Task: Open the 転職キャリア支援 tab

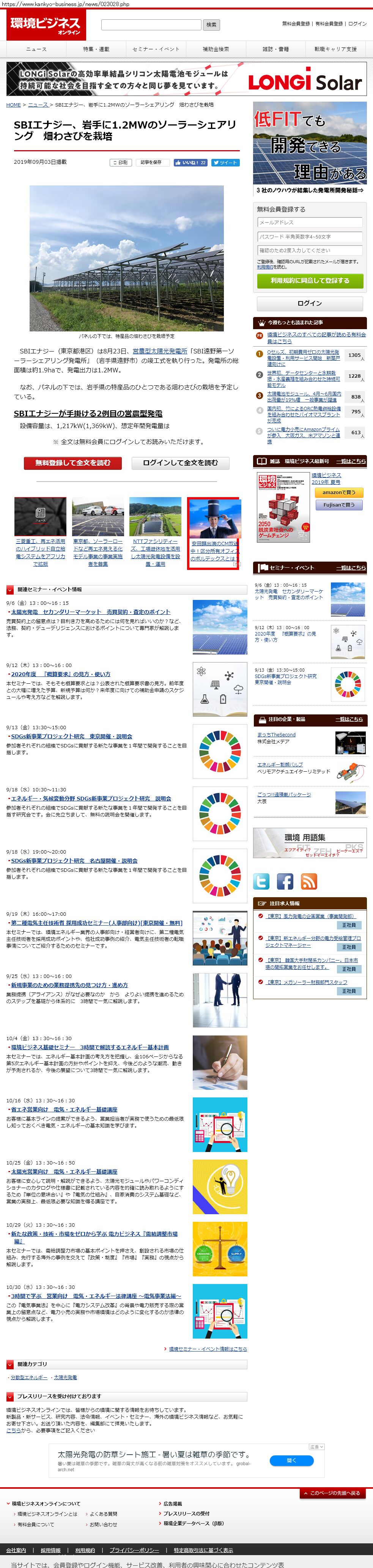Action: 335,49
